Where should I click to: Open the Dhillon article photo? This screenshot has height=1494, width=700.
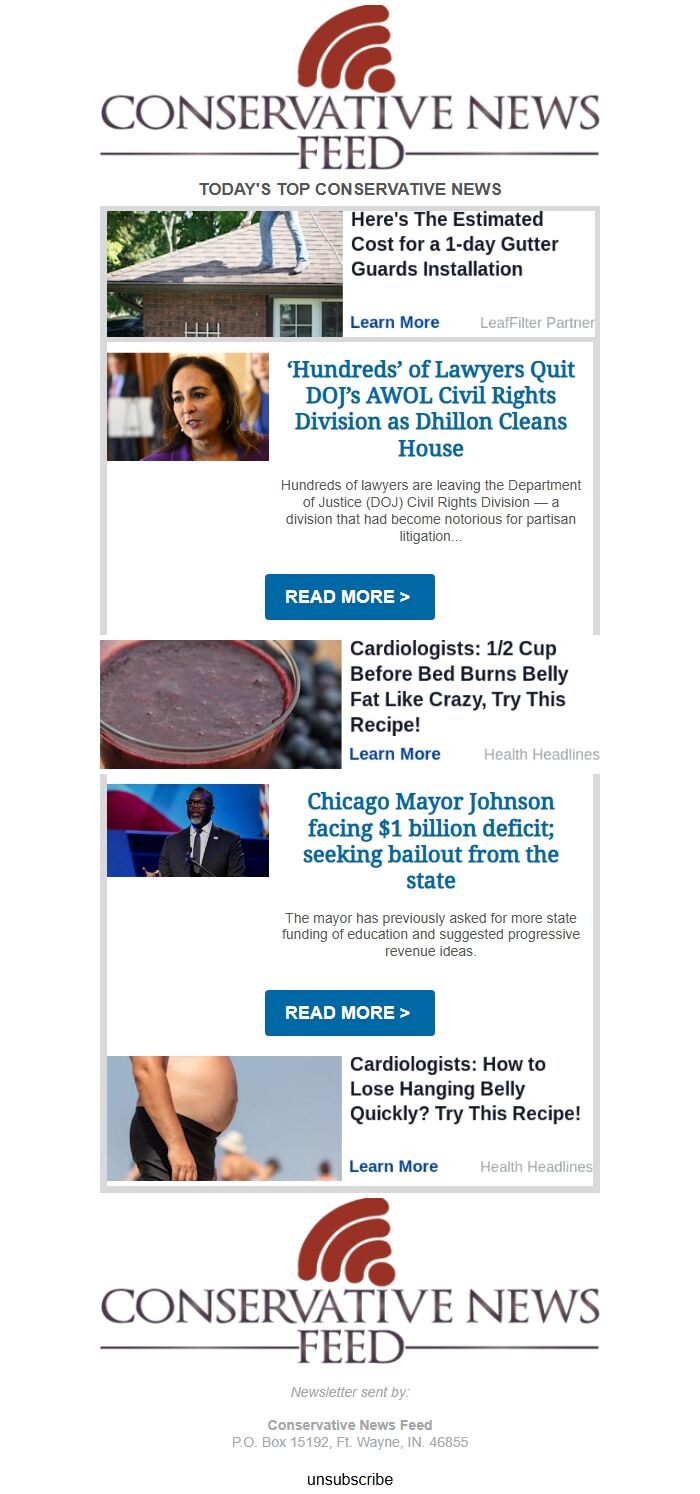tap(188, 406)
